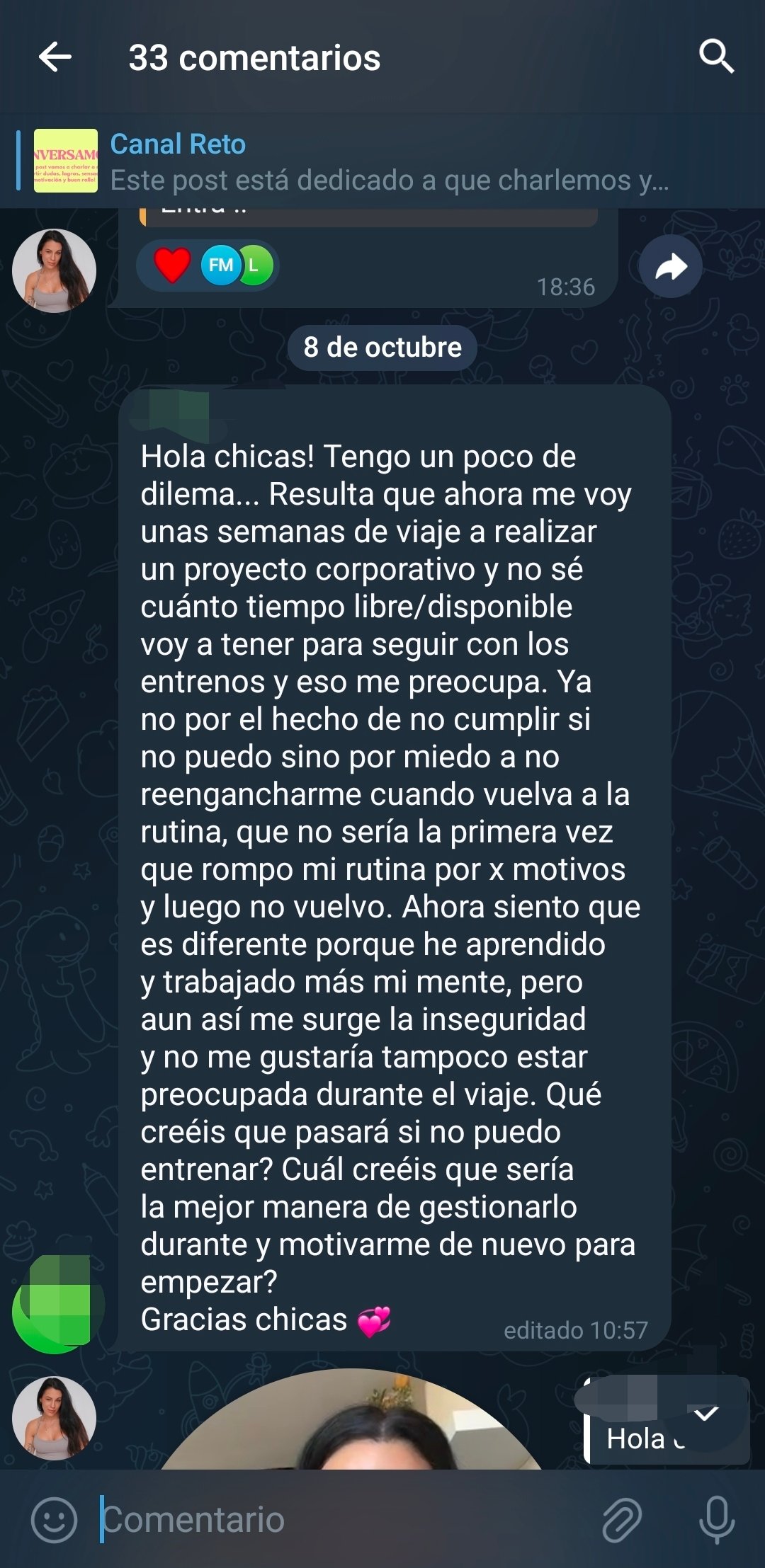Open the pinned post channel thumbnail
The height and width of the screenshot is (1568, 765).
click(x=65, y=161)
